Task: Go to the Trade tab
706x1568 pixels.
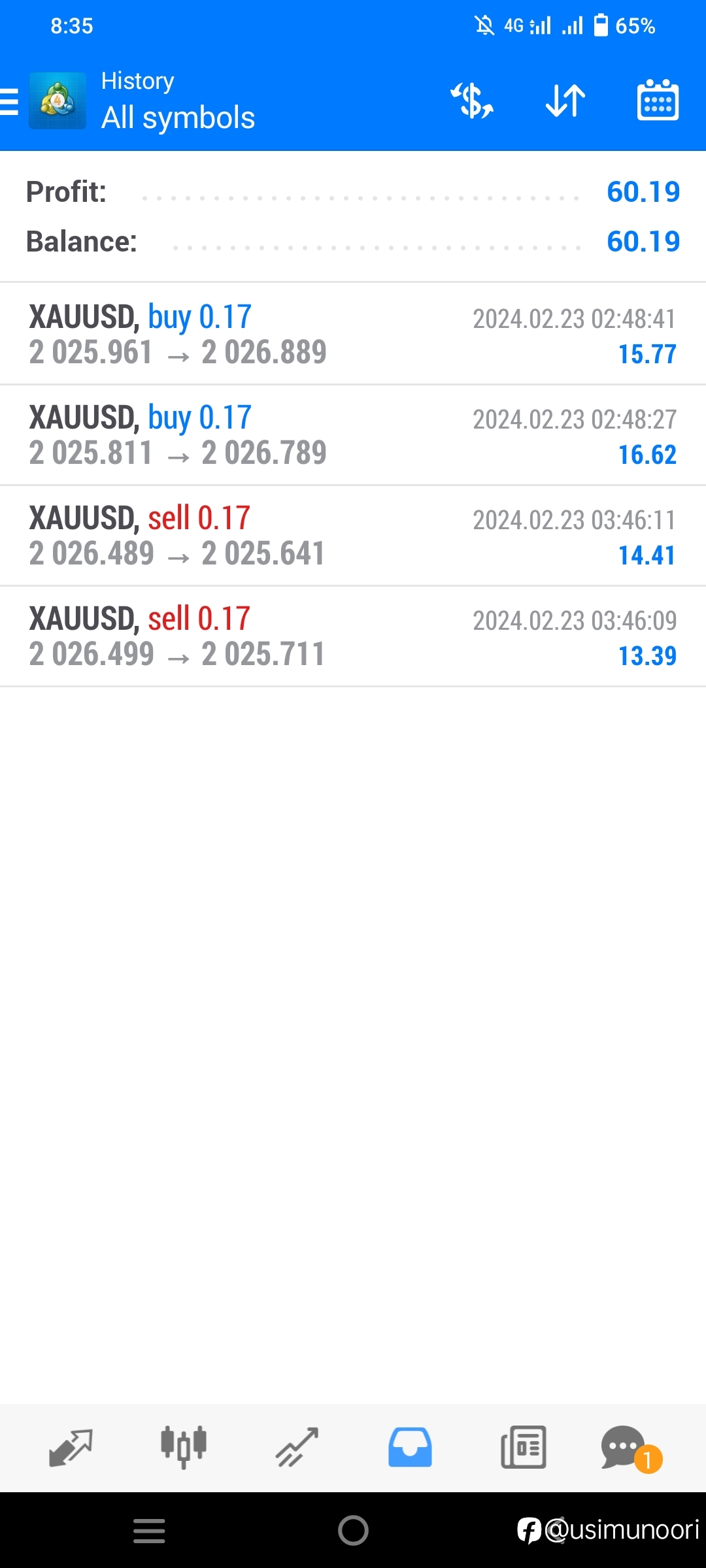Action: point(297,1448)
